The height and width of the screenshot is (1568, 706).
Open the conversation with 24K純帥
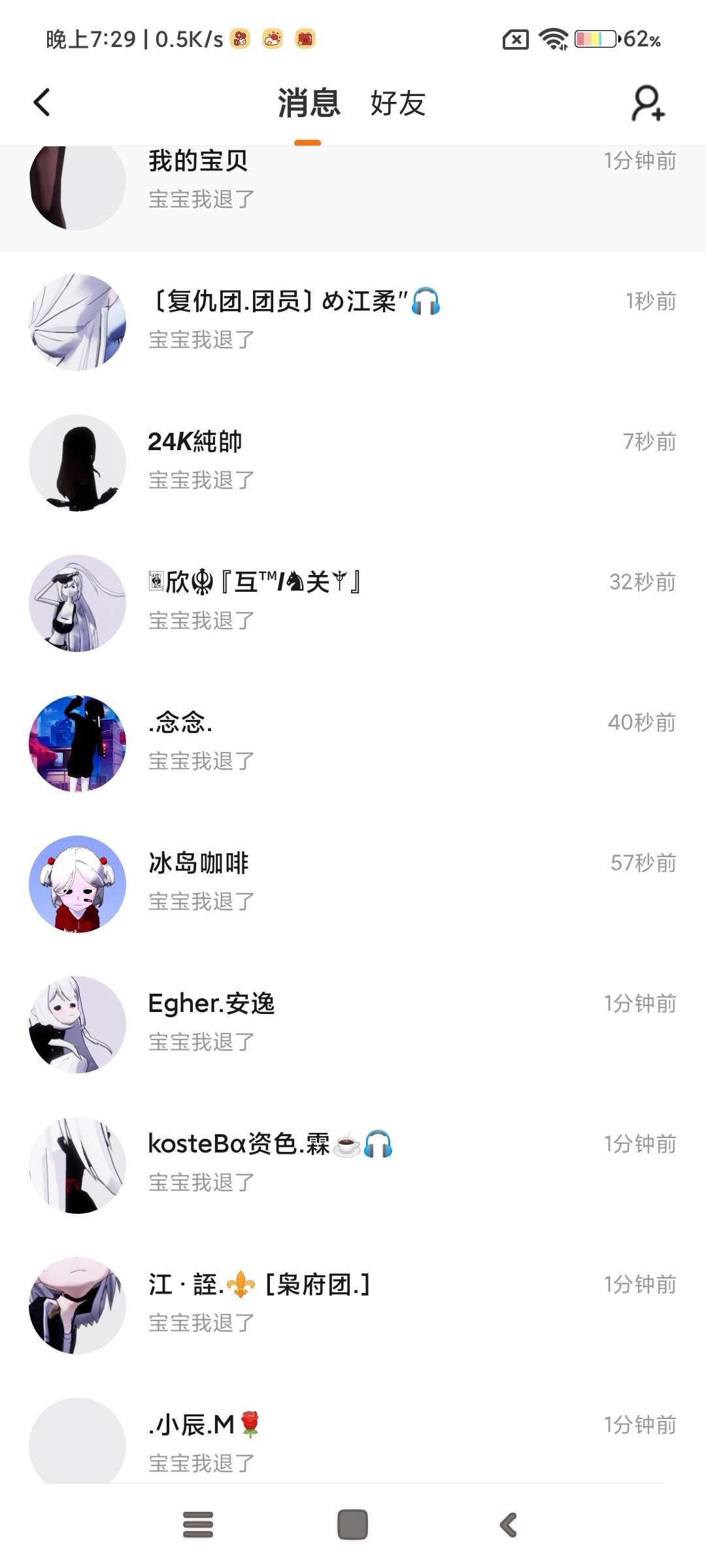tap(353, 462)
